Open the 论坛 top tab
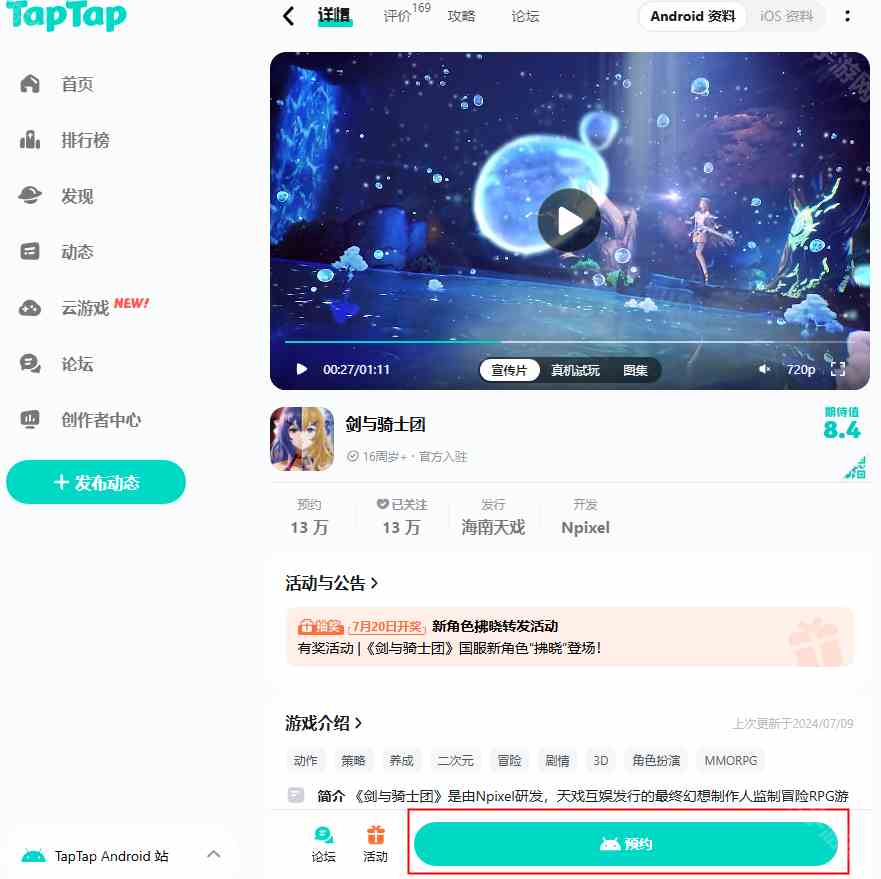This screenshot has height=879, width=881. pos(525,16)
